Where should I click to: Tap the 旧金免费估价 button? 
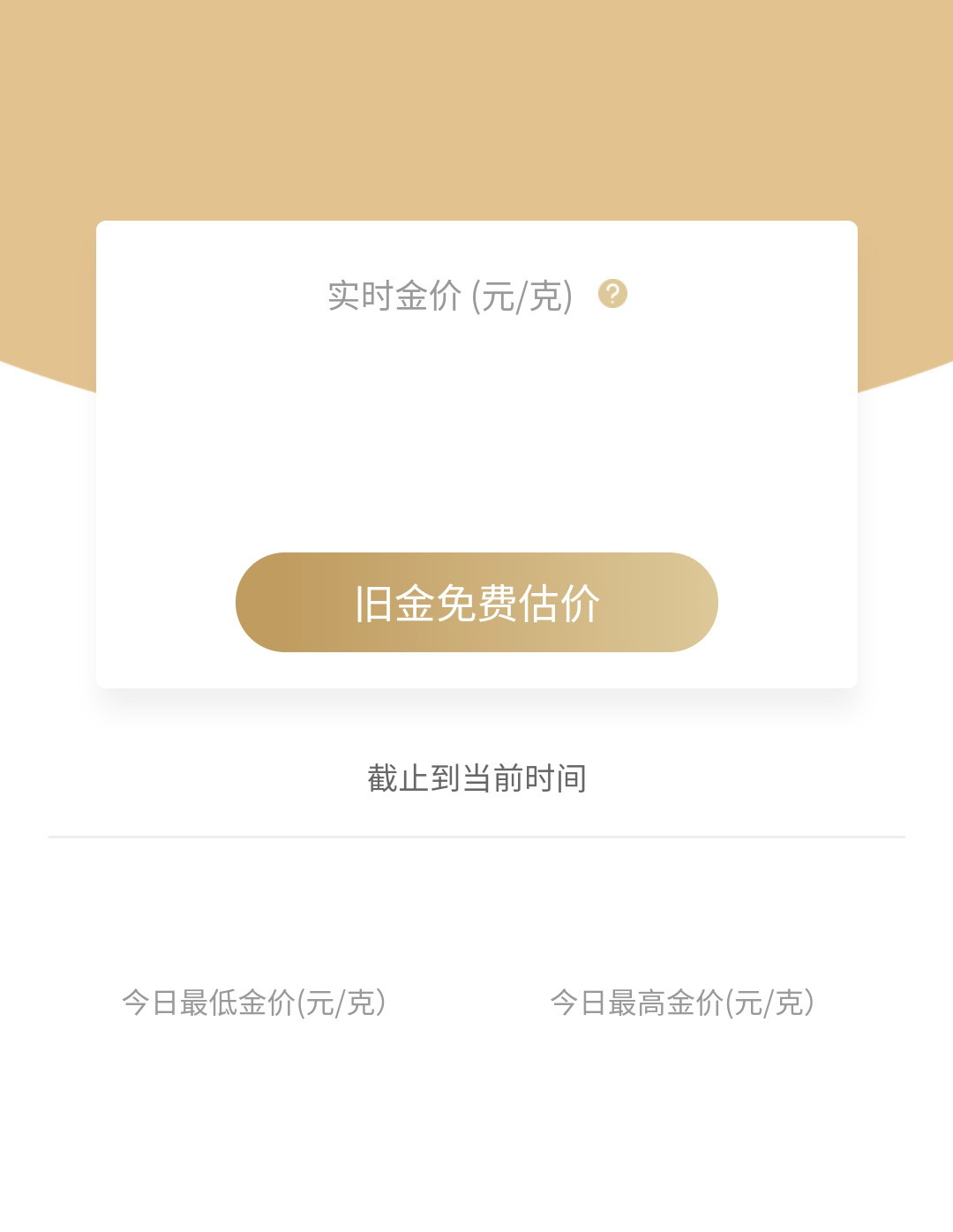pos(476,603)
